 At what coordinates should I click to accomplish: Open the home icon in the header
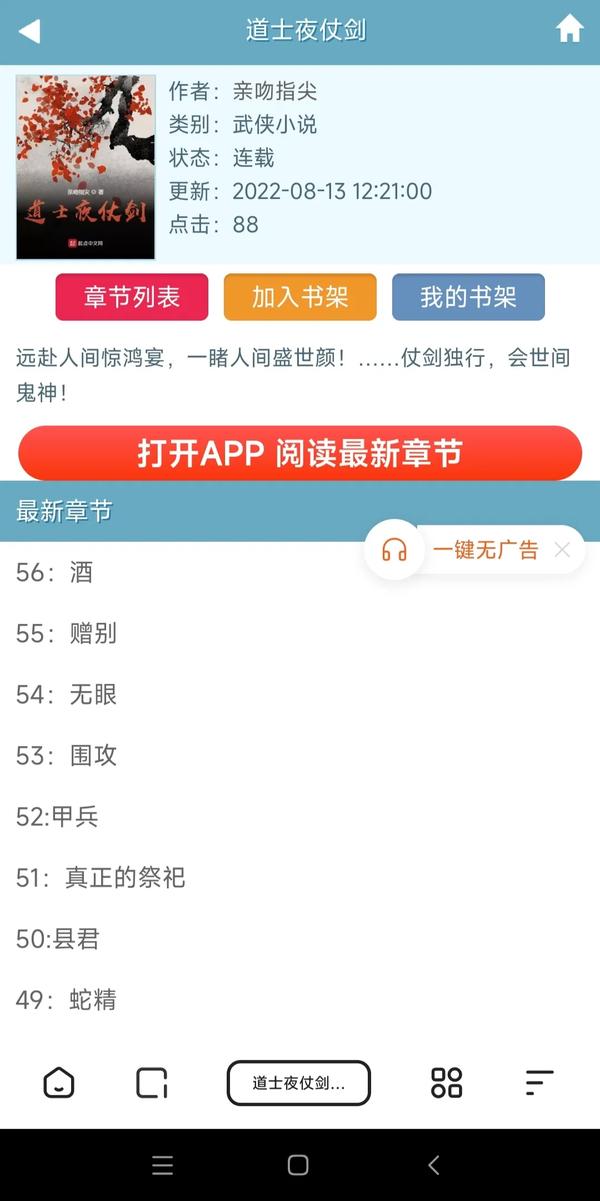[569, 30]
